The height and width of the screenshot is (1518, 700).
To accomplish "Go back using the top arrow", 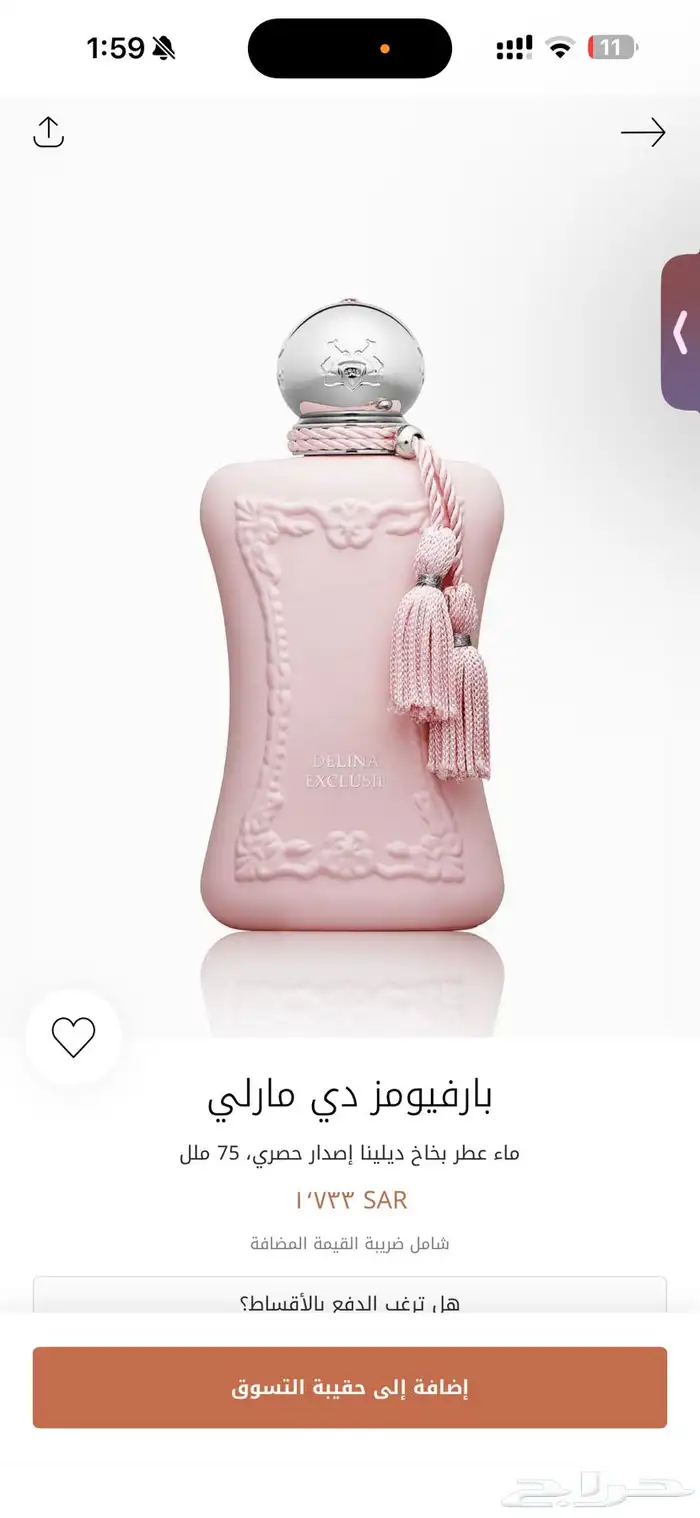I will click(x=643, y=132).
